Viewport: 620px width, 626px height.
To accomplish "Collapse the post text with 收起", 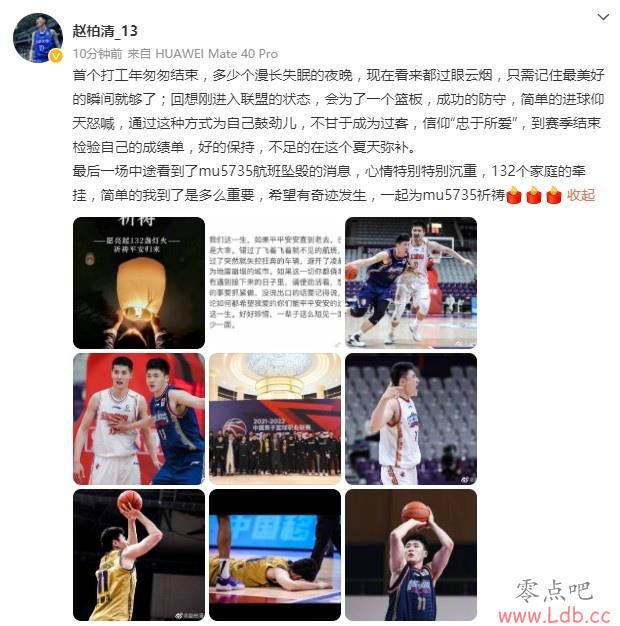I will 580,196.
